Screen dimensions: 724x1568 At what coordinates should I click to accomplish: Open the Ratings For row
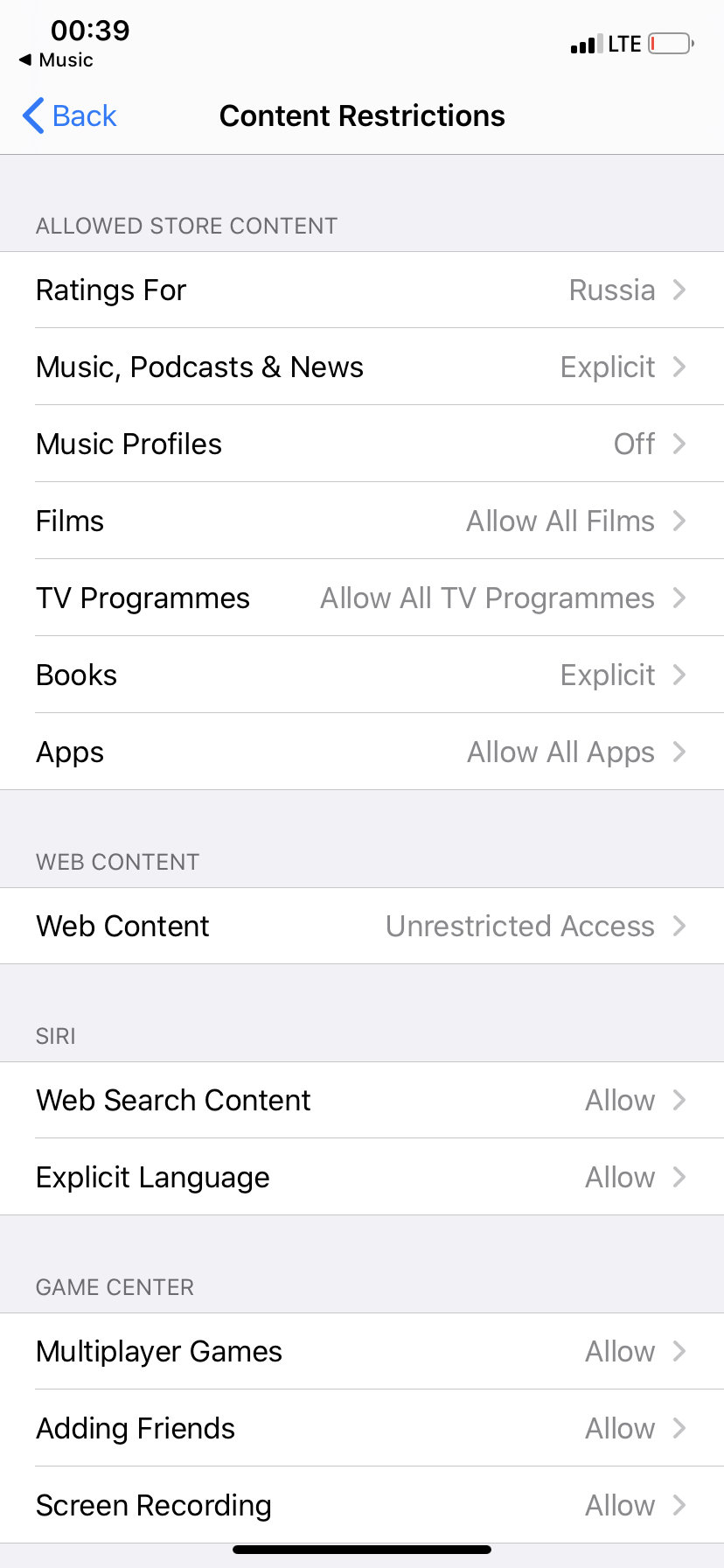click(362, 290)
